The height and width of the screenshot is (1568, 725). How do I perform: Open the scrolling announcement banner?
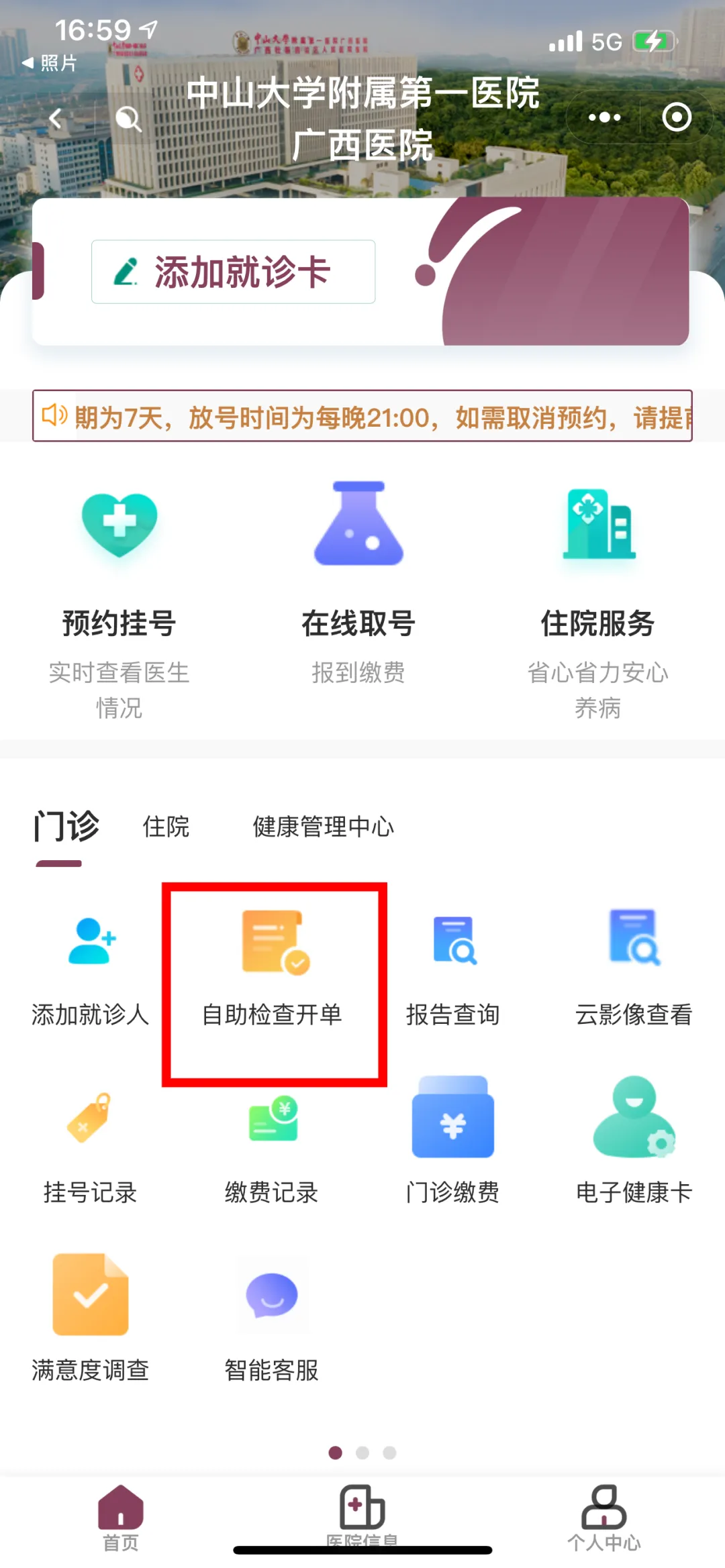(362, 416)
